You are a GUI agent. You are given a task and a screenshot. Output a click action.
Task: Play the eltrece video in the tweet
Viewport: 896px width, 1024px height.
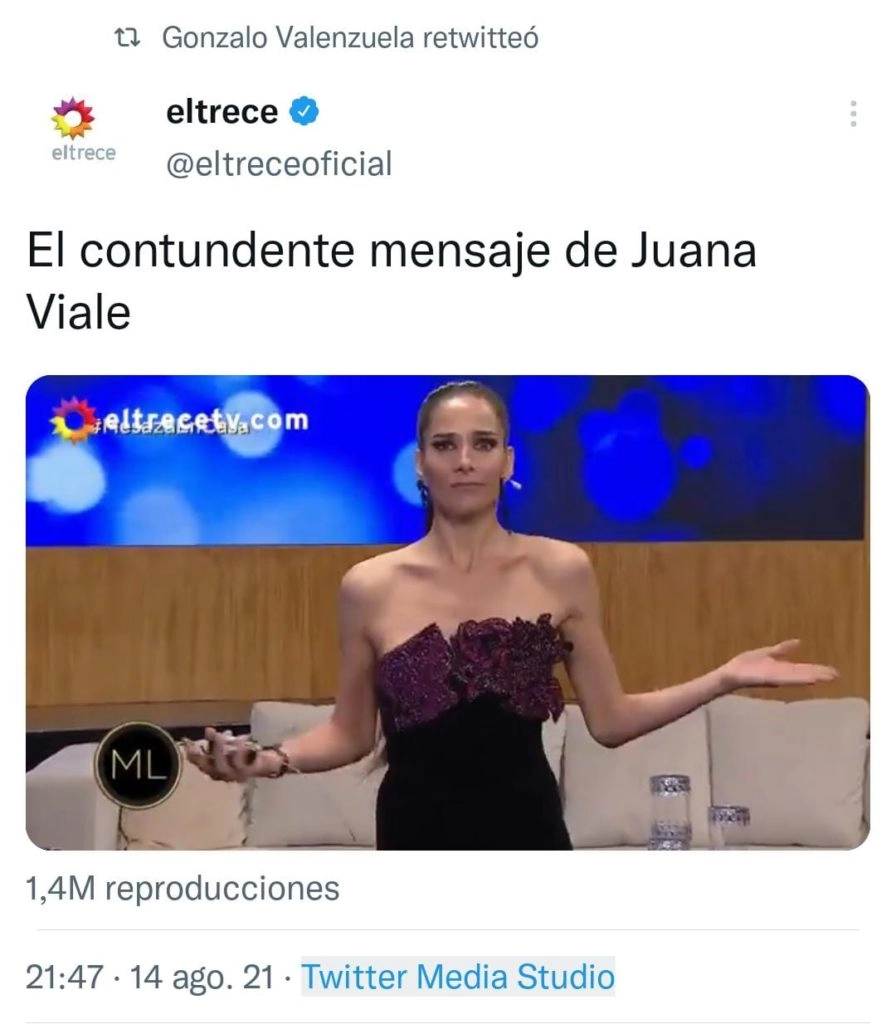(x=447, y=612)
